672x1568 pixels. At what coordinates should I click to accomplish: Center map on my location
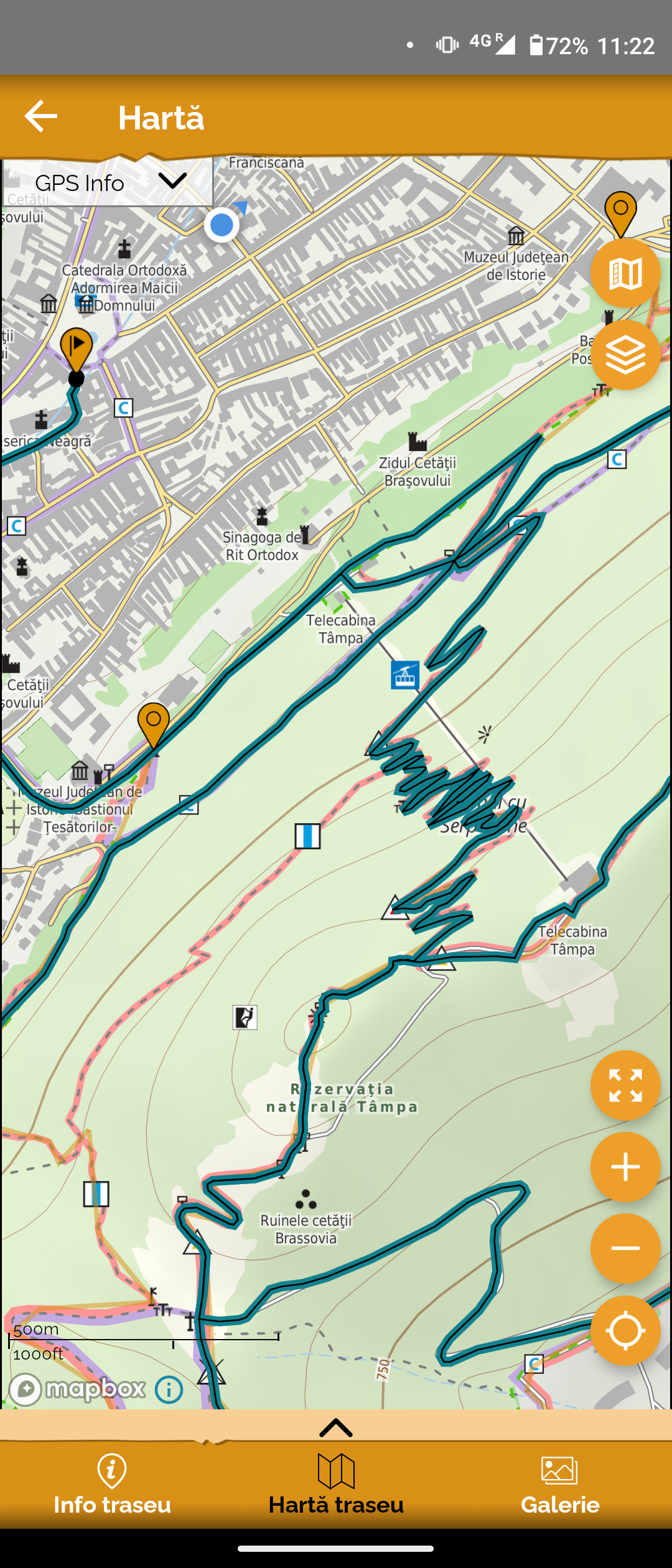(625, 1330)
